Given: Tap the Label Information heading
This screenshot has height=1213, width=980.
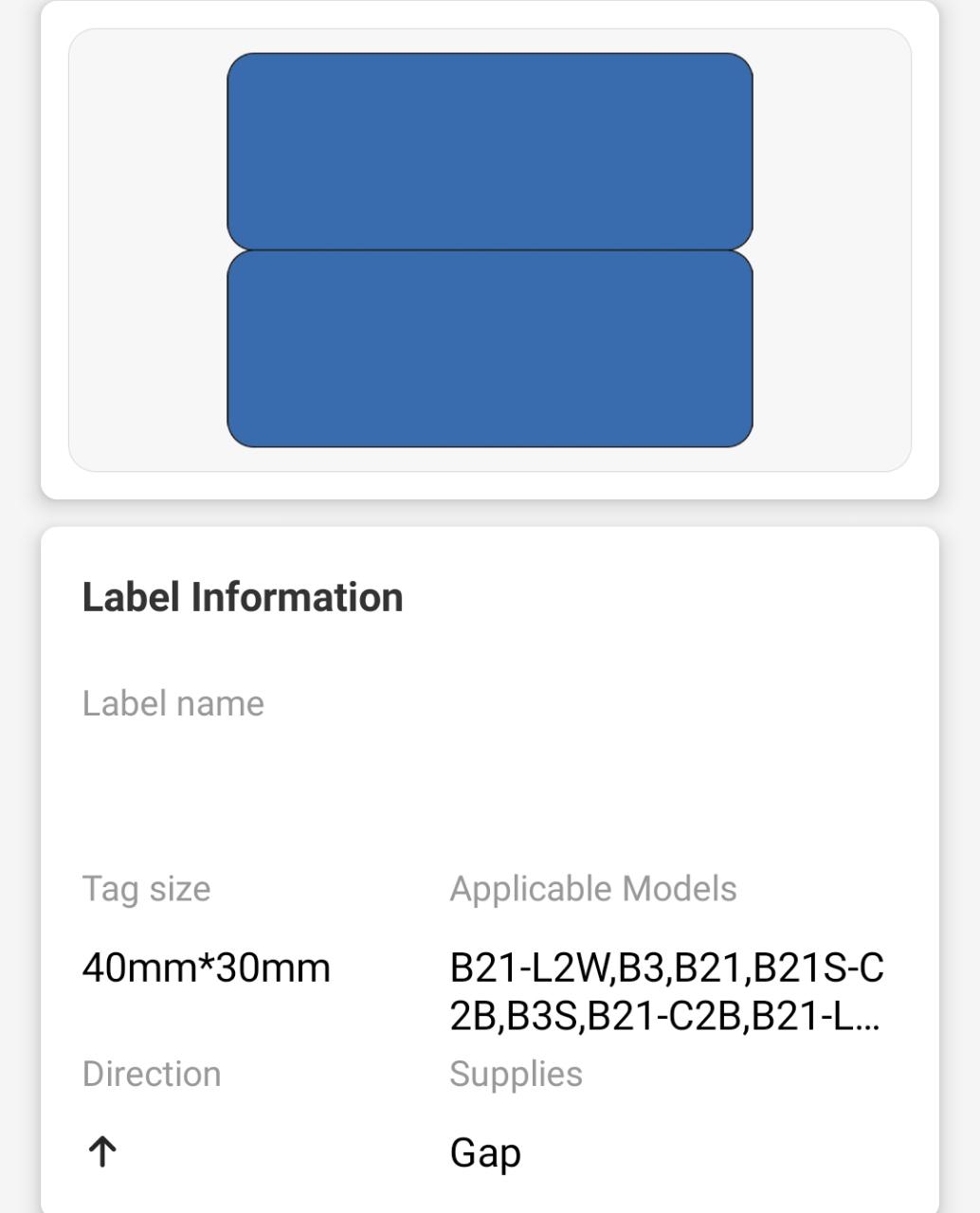Looking at the screenshot, I should (242, 597).
